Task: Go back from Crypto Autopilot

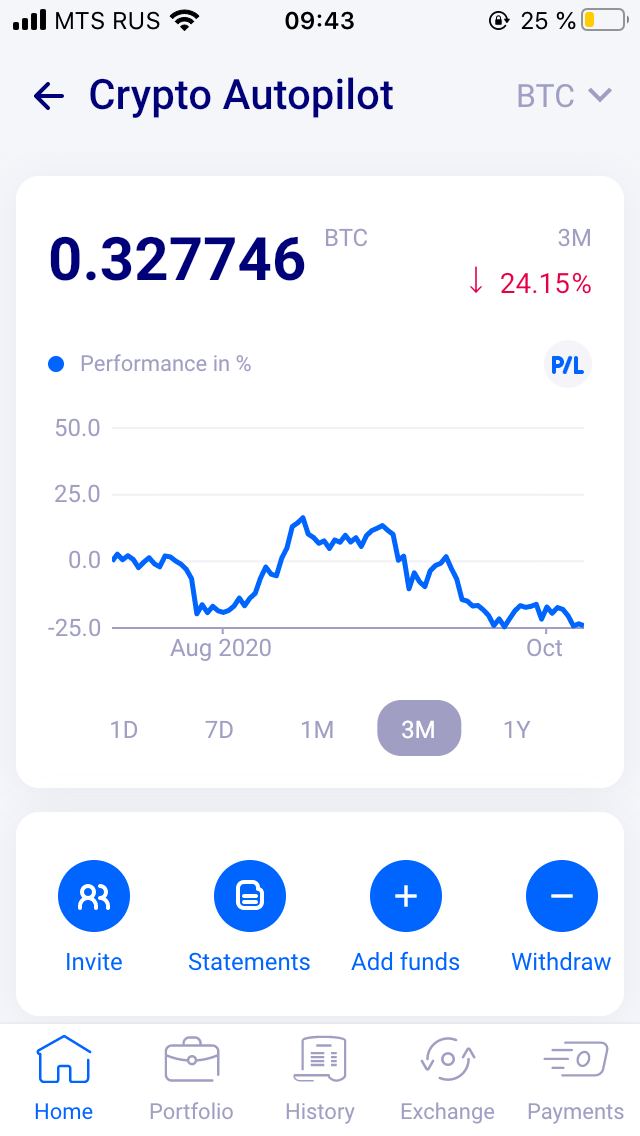Action: pos(49,96)
